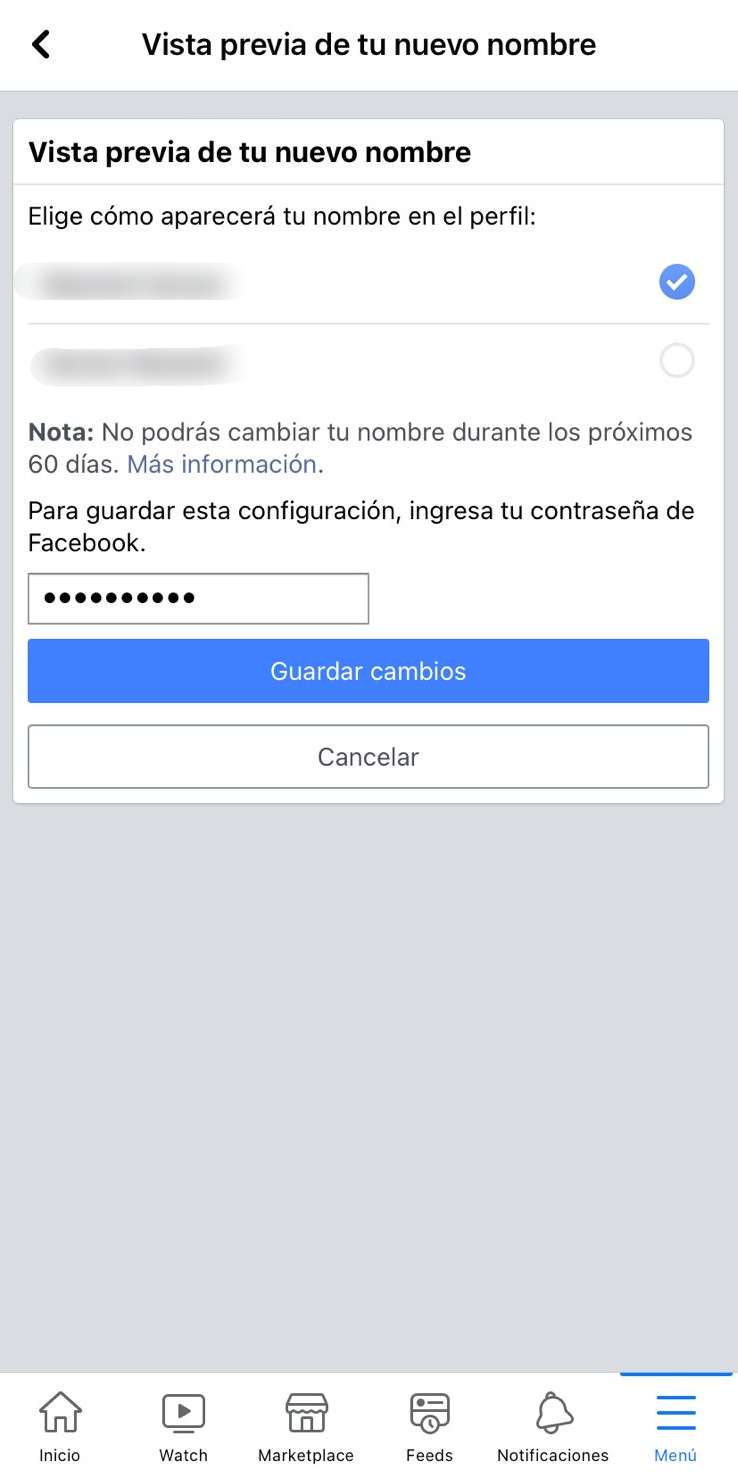
Task: Tap the Facebook password field
Action: [198, 598]
